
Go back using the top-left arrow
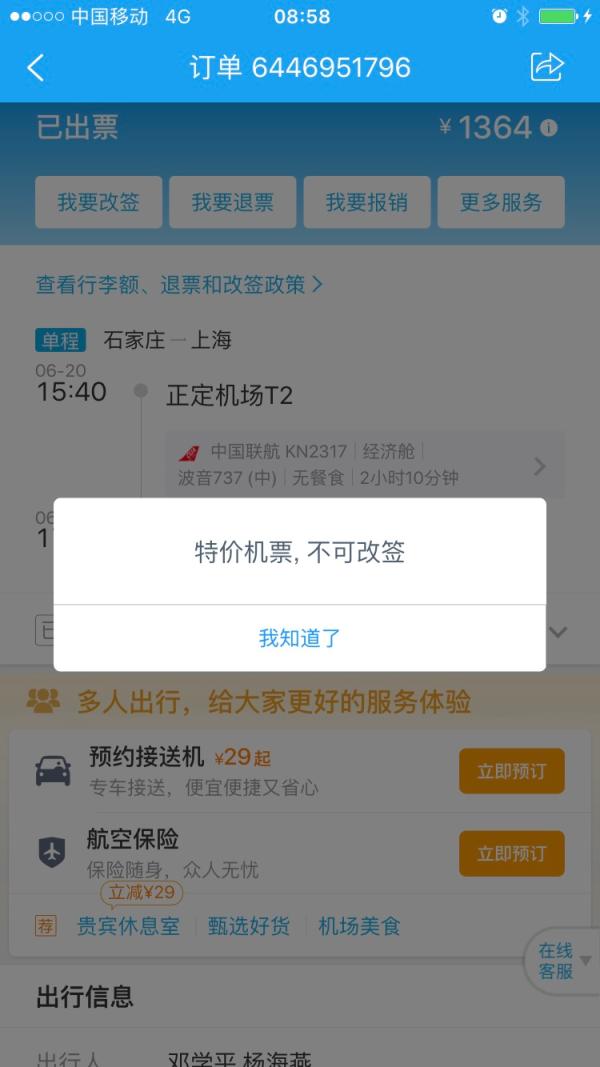coord(36,67)
